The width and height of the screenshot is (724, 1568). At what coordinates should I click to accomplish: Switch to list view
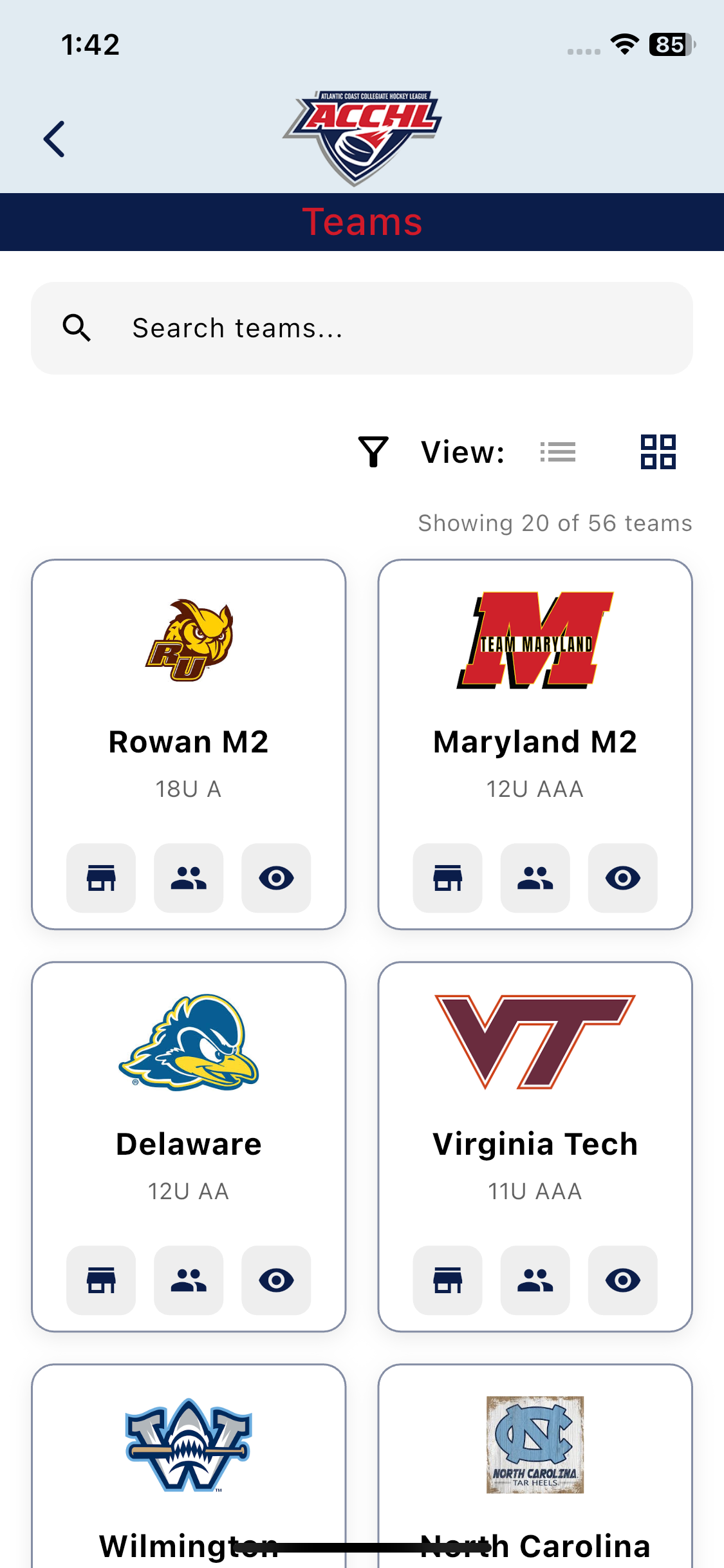click(557, 452)
